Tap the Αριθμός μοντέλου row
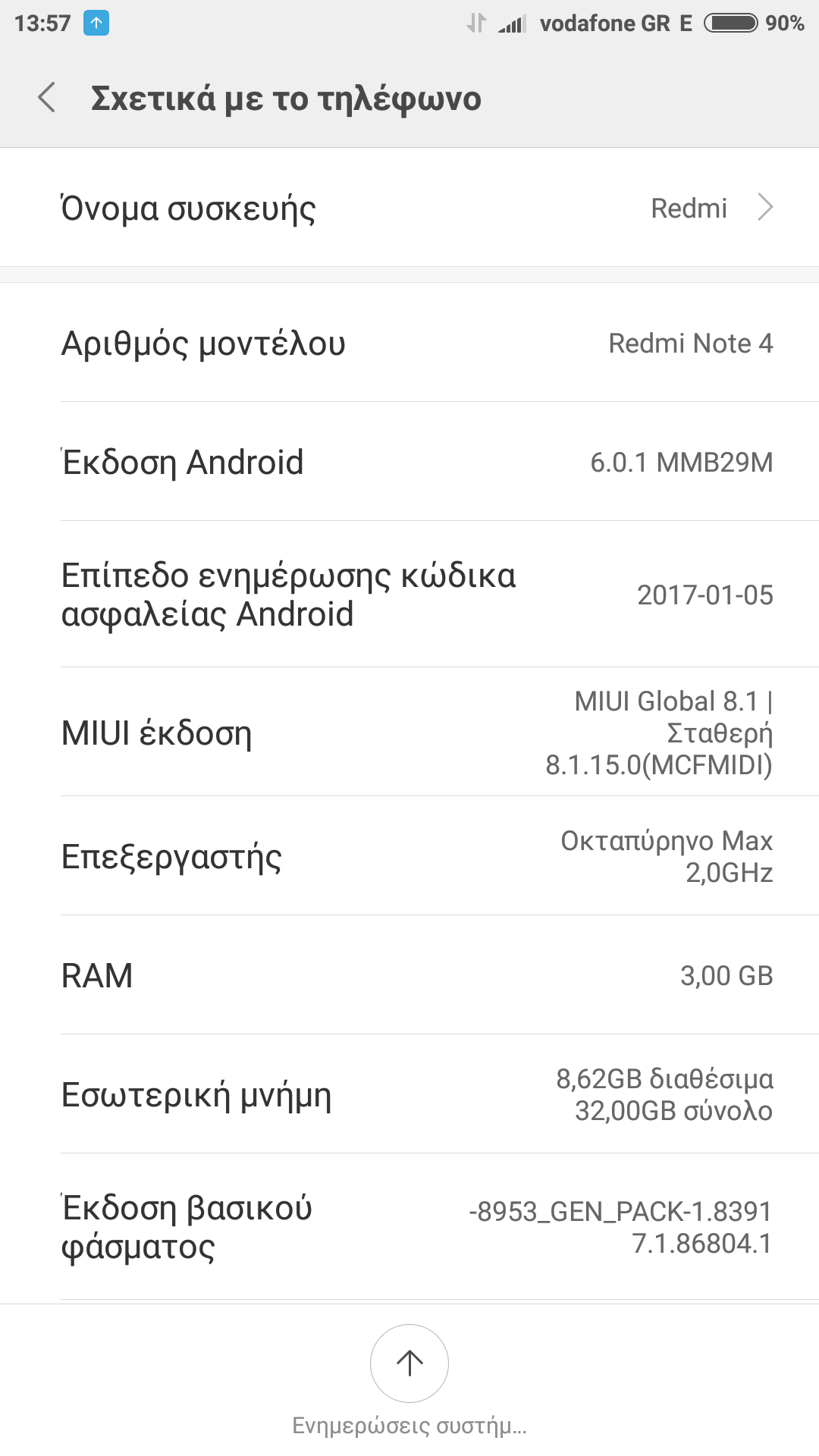This screenshot has width=819, height=1456. 409,343
